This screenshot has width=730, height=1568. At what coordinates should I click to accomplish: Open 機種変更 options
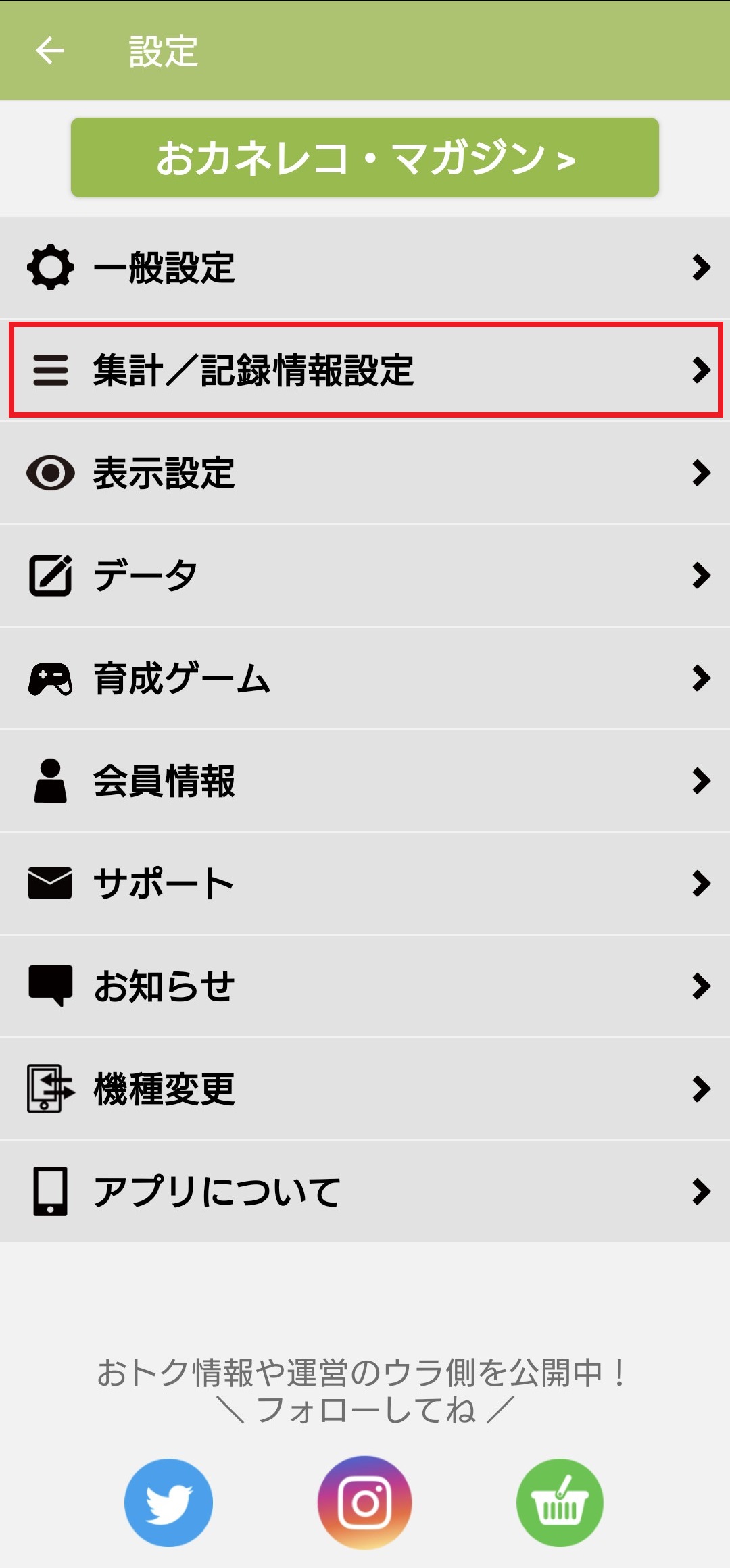point(365,1089)
